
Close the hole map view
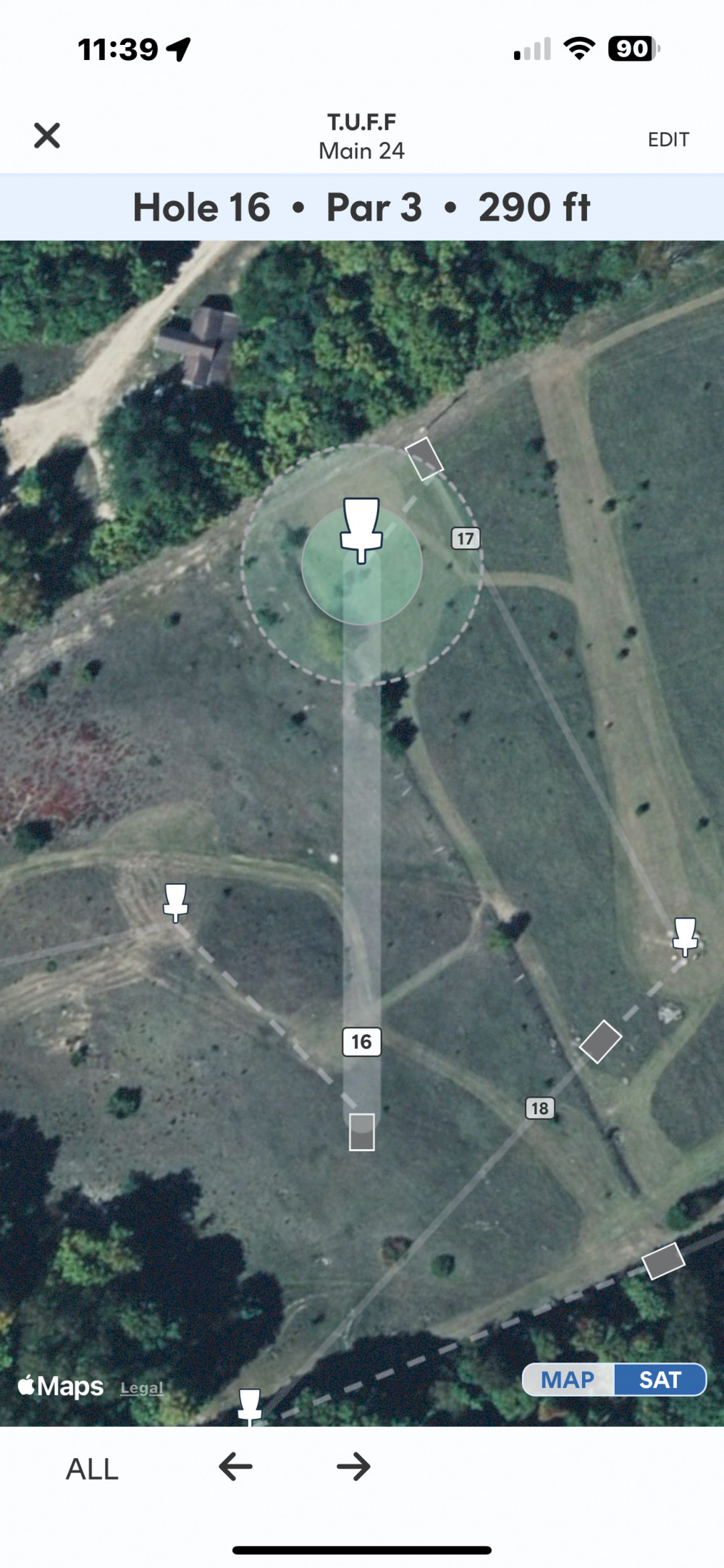47,135
